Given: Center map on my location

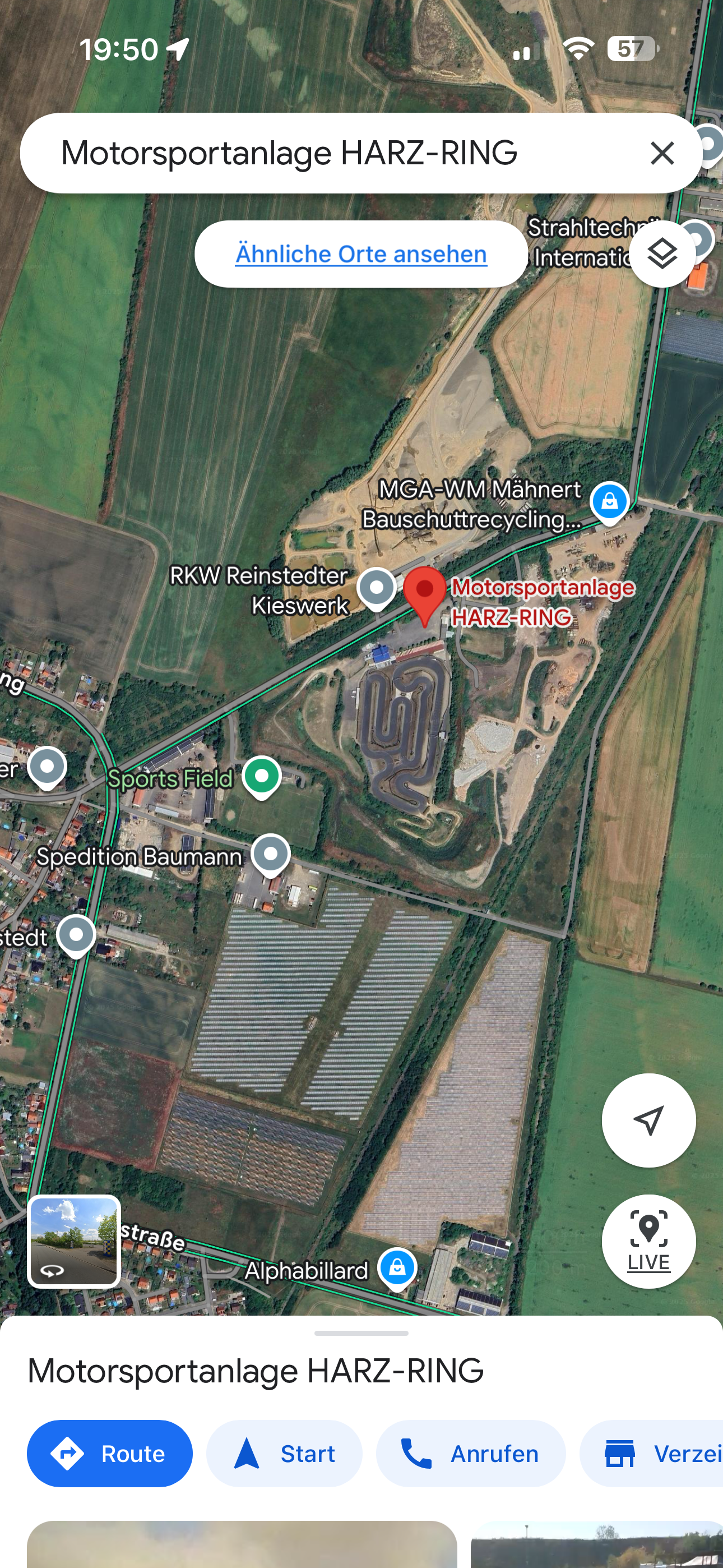Looking at the screenshot, I should (x=648, y=1120).
